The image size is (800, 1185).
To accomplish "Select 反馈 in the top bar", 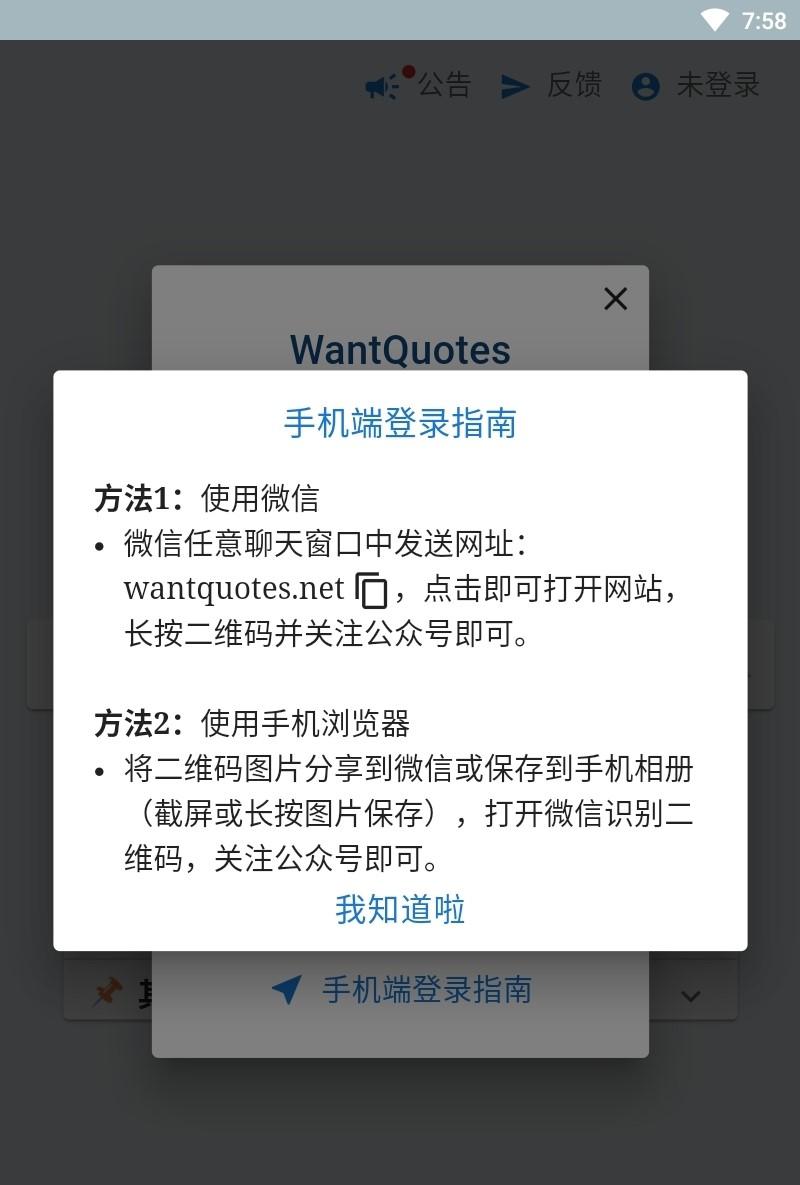I will [573, 85].
